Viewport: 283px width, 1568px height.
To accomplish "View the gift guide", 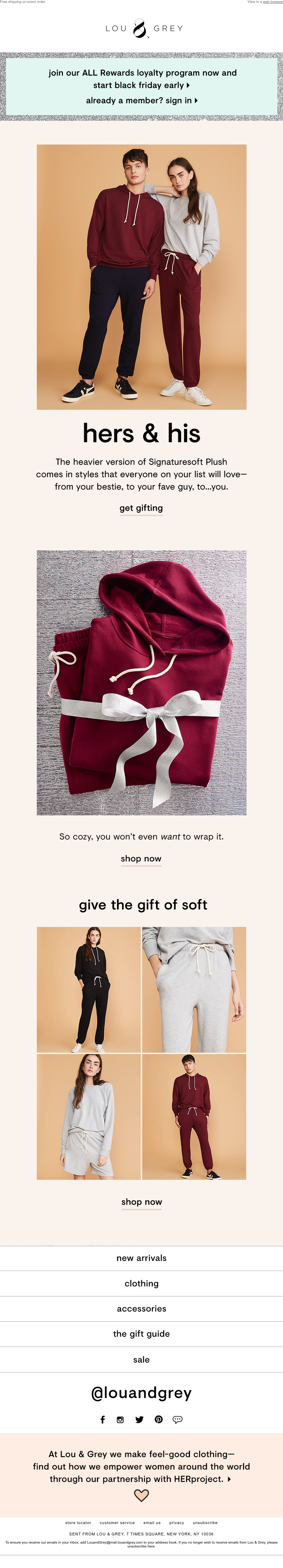I will (x=141, y=1334).
